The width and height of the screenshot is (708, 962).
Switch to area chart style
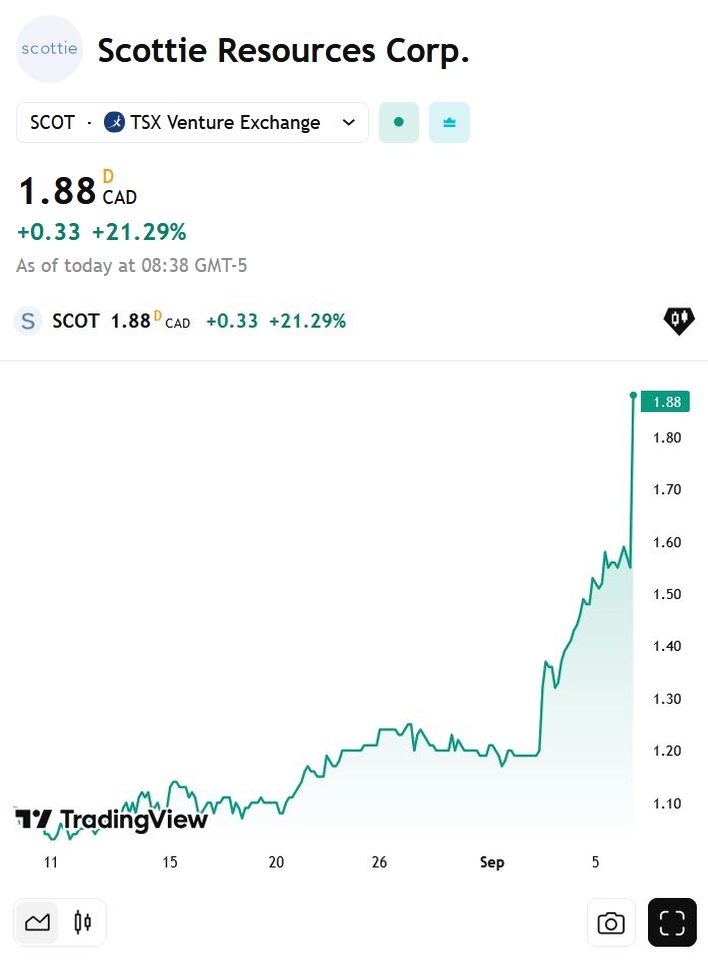click(x=38, y=922)
